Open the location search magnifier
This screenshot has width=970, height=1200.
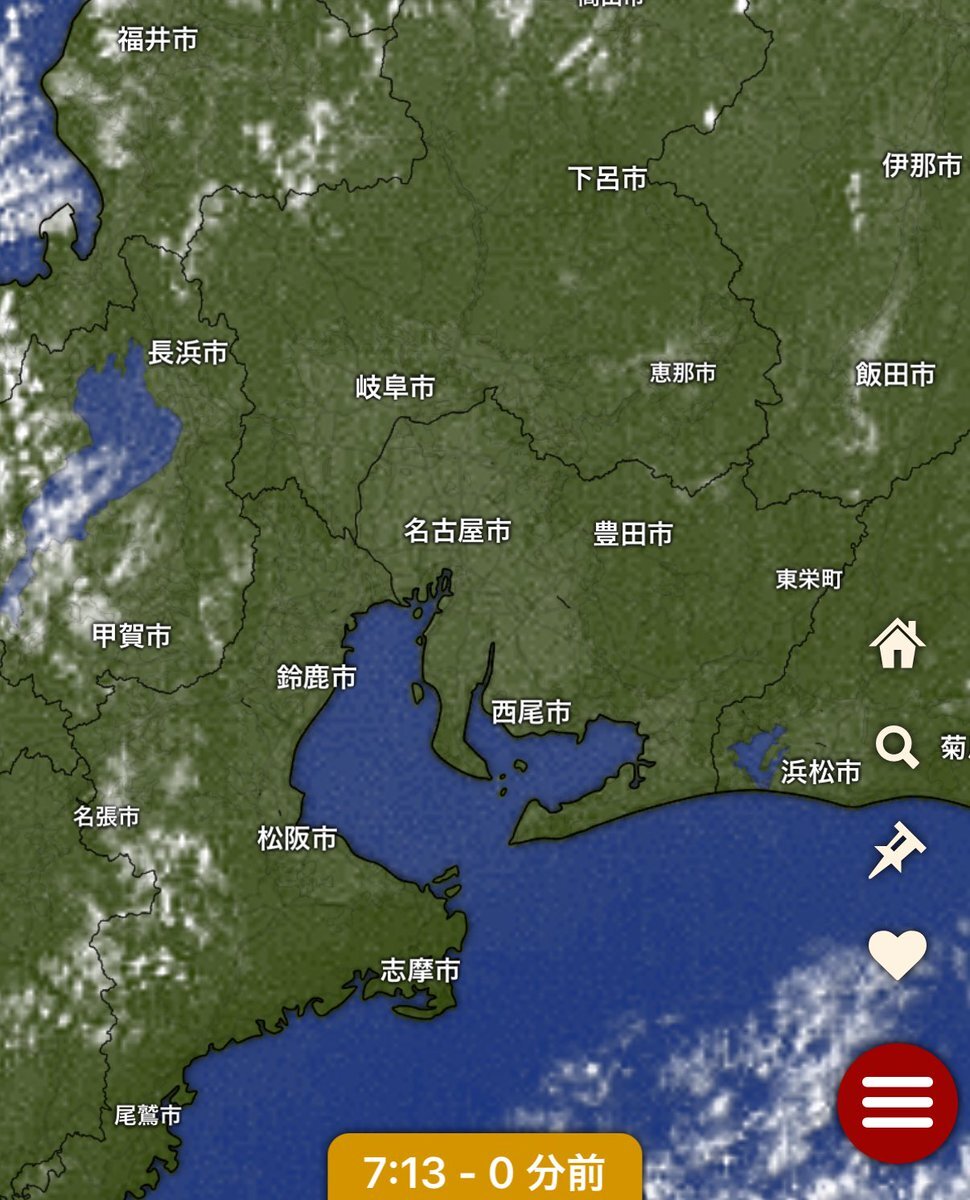(897, 747)
